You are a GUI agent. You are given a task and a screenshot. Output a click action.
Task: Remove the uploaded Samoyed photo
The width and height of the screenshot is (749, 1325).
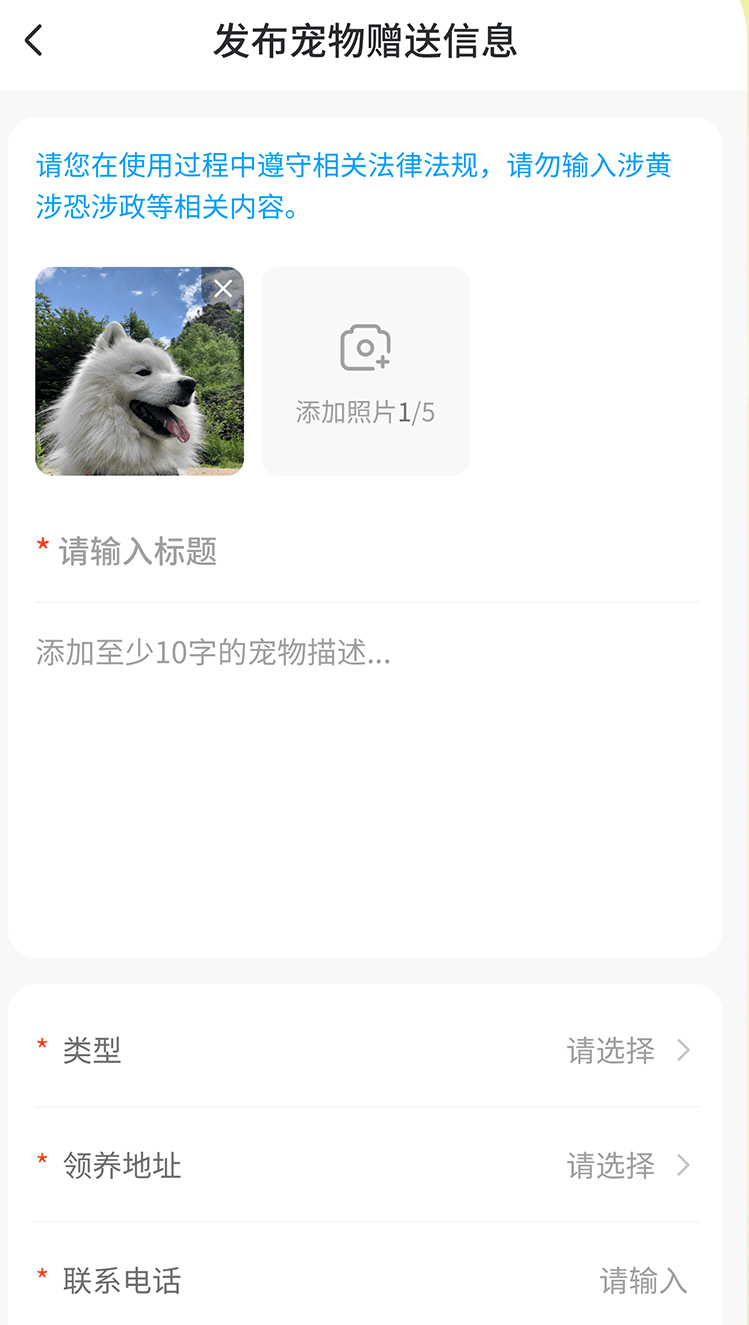click(223, 289)
